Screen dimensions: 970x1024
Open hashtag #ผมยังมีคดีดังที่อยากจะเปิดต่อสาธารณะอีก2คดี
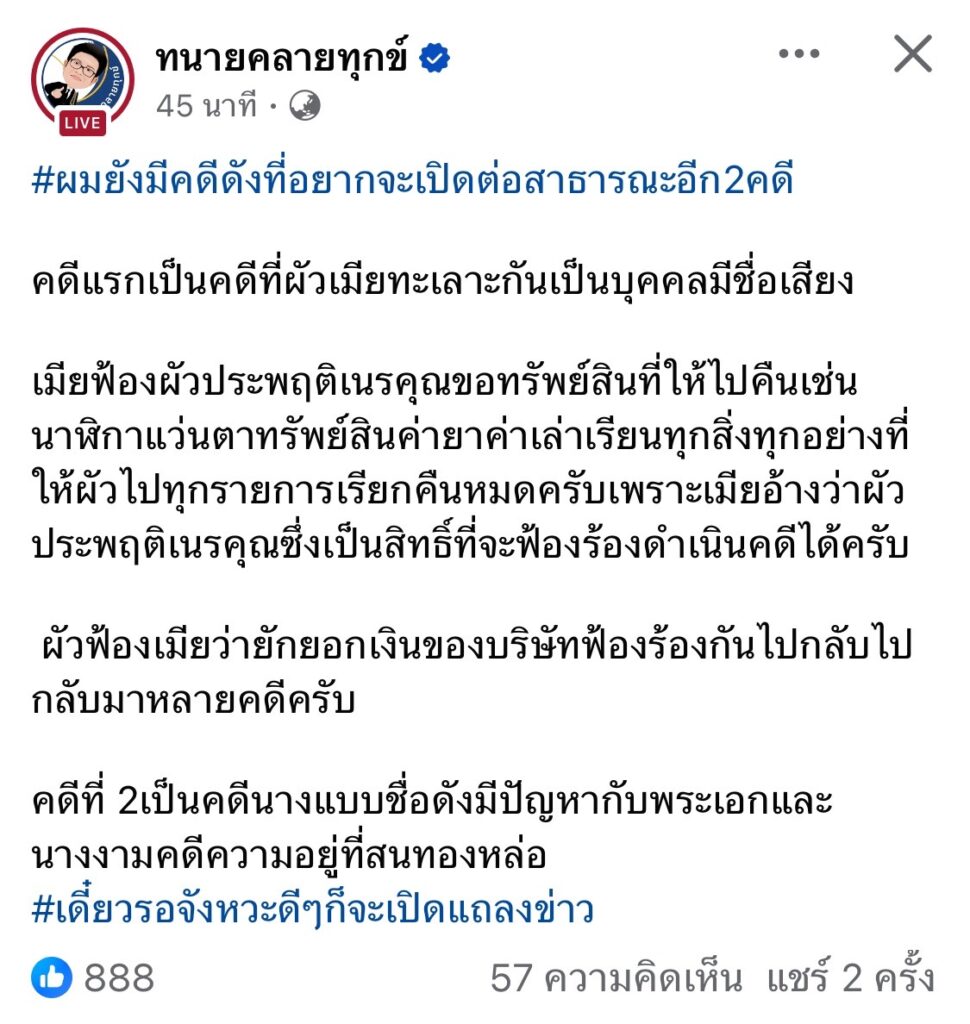click(412, 183)
